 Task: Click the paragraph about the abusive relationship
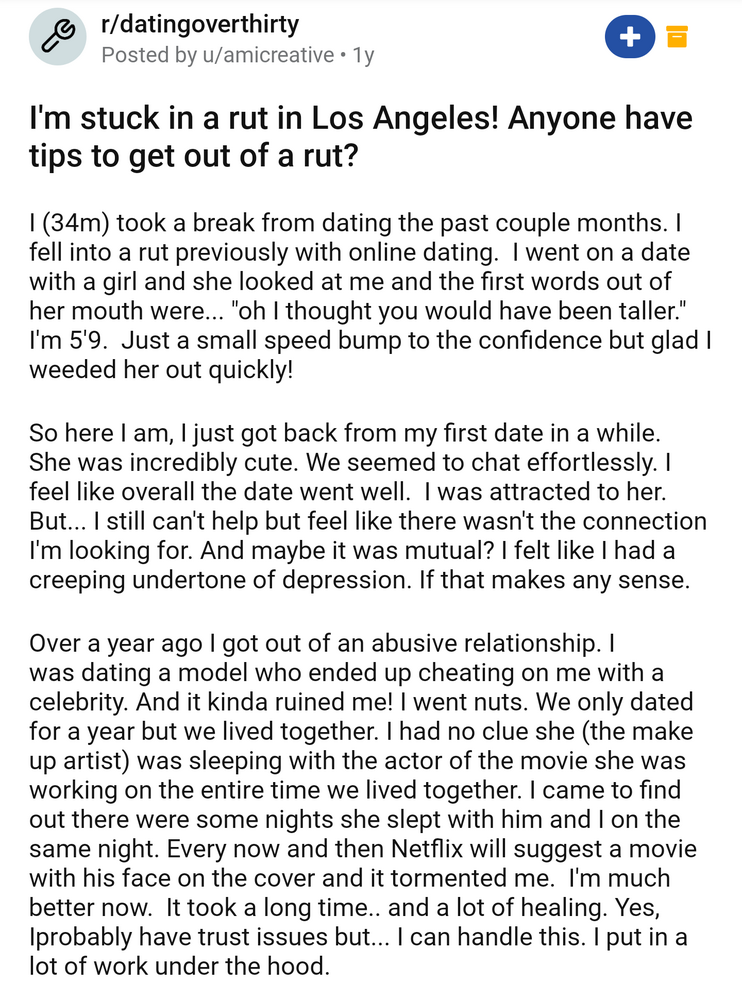(x=360, y=800)
